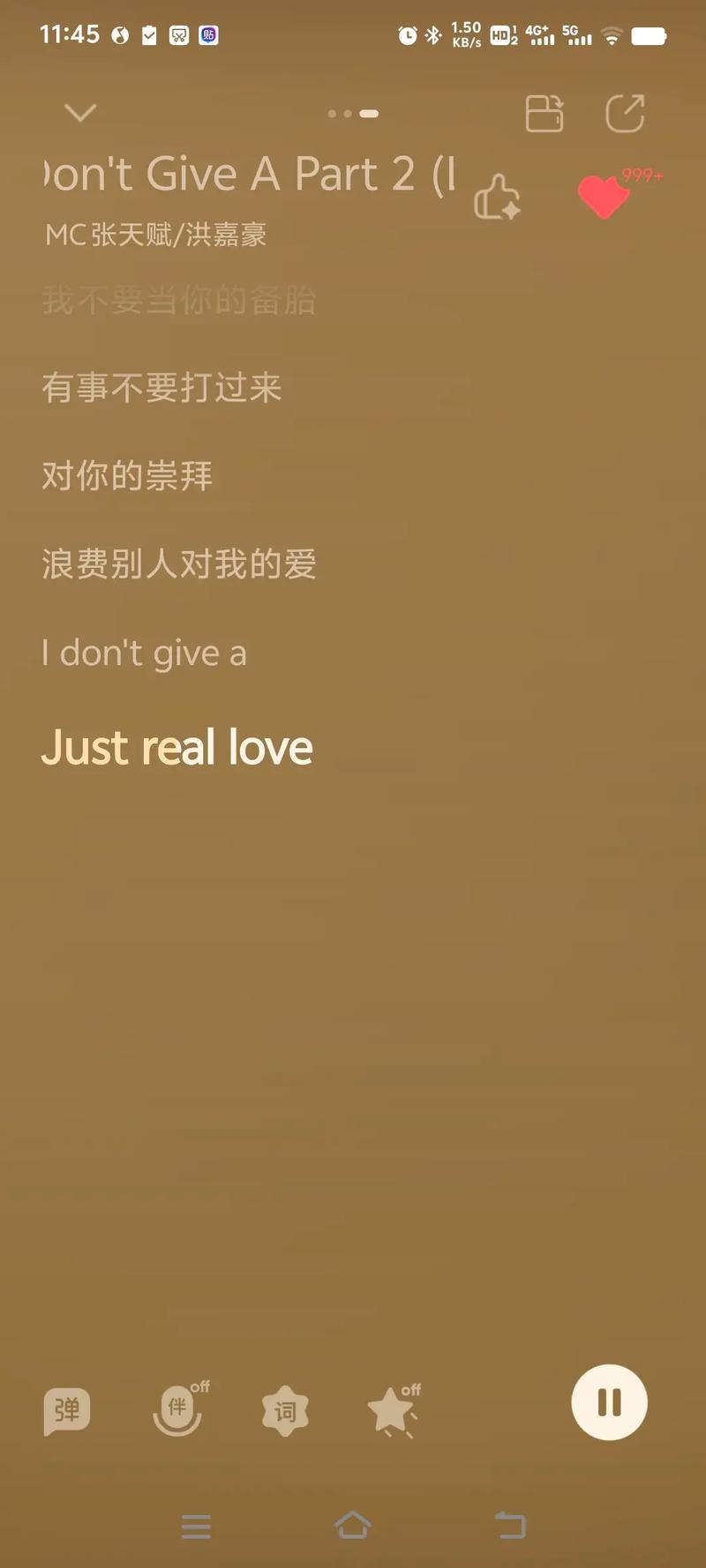Screen dimensions: 706x1568
Task: Open the video icon beside share
Action: click(544, 114)
